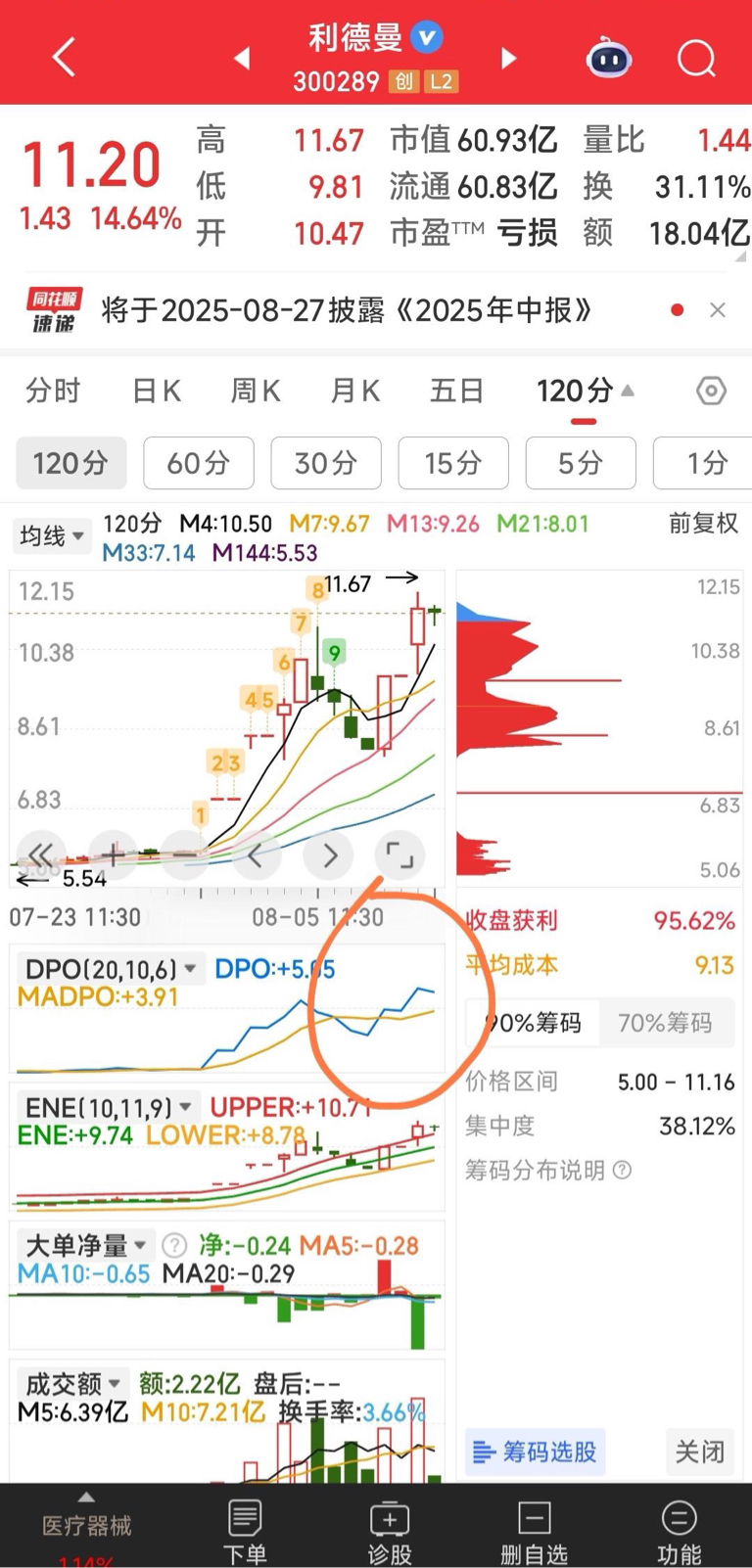Expand the chart to fullscreen

[399, 855]
